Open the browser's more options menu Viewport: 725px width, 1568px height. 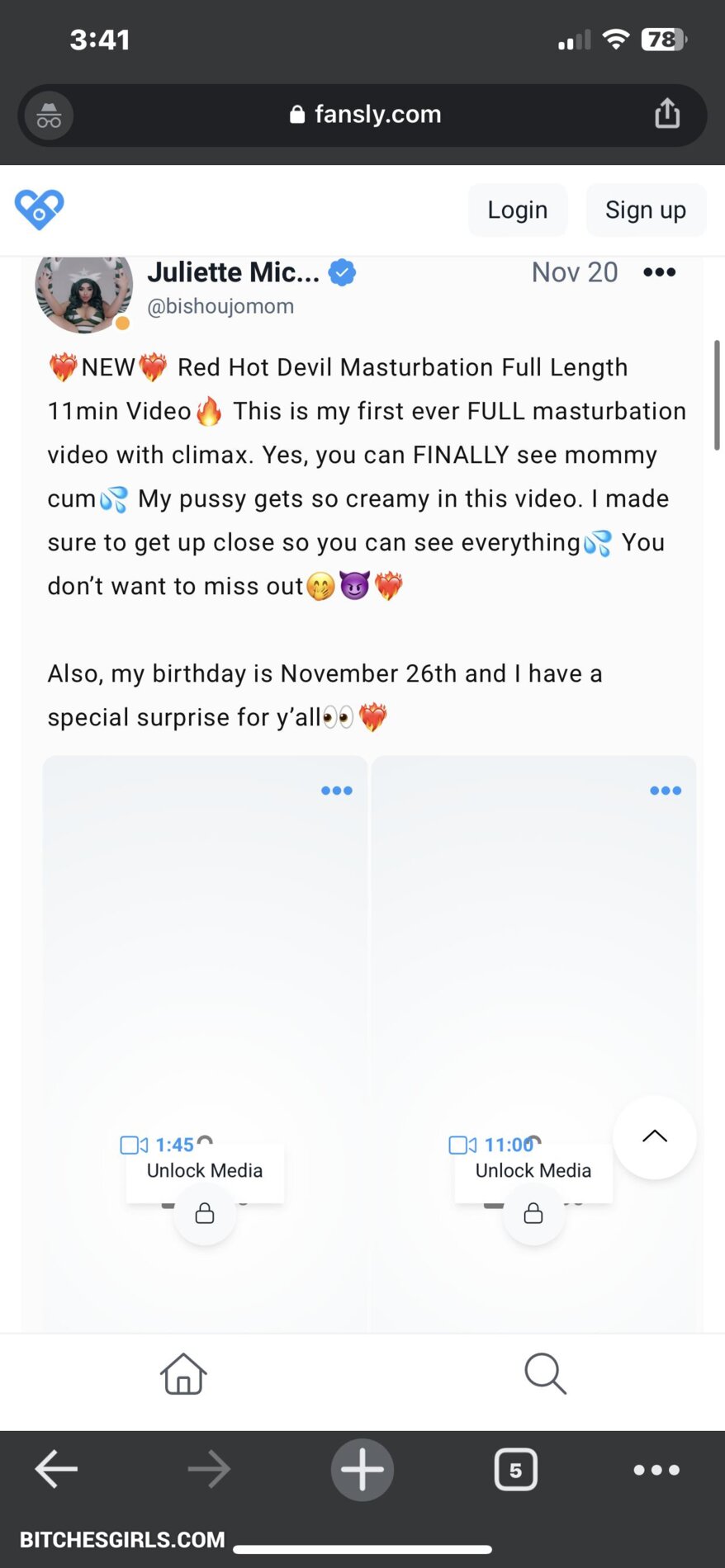click(x=656, y=1470)
